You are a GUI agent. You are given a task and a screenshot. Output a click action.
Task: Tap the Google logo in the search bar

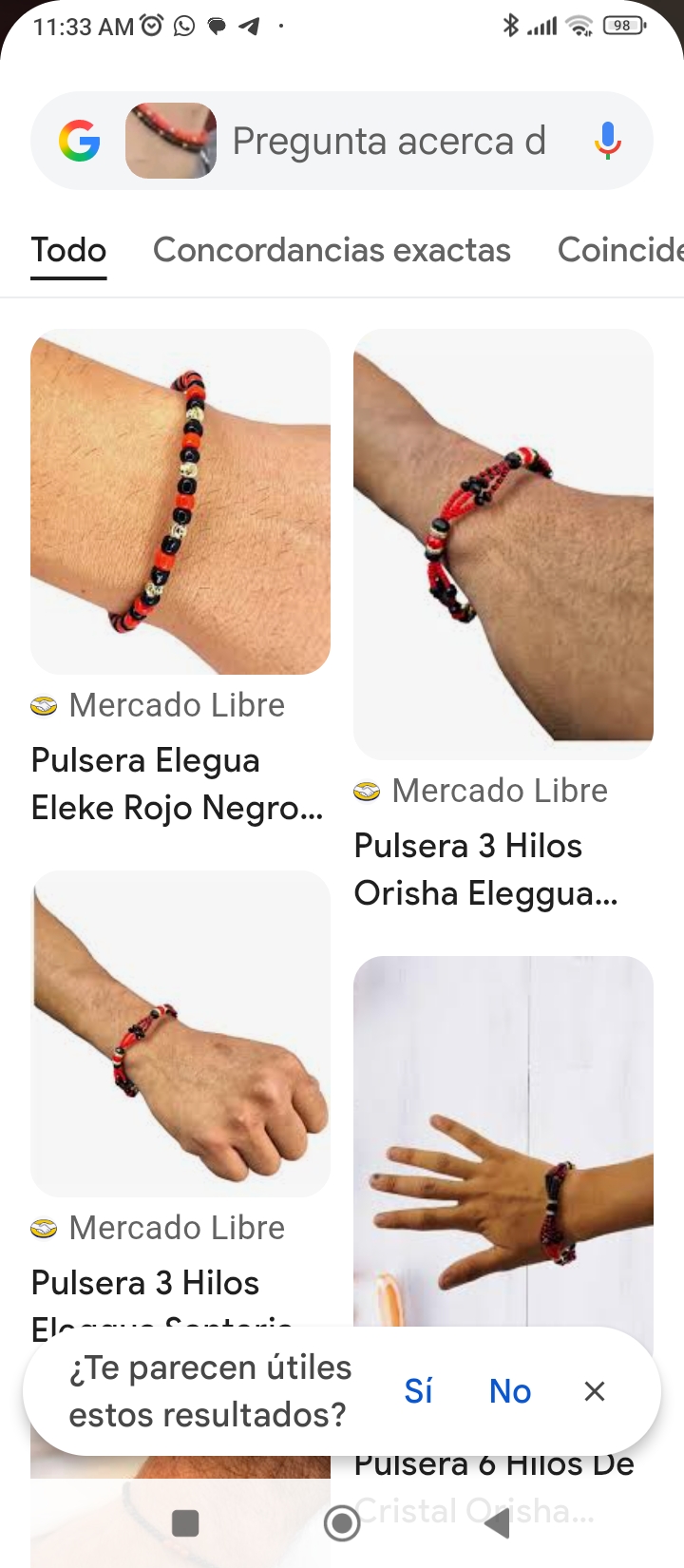pyautogui.click(x=80, y=142)
